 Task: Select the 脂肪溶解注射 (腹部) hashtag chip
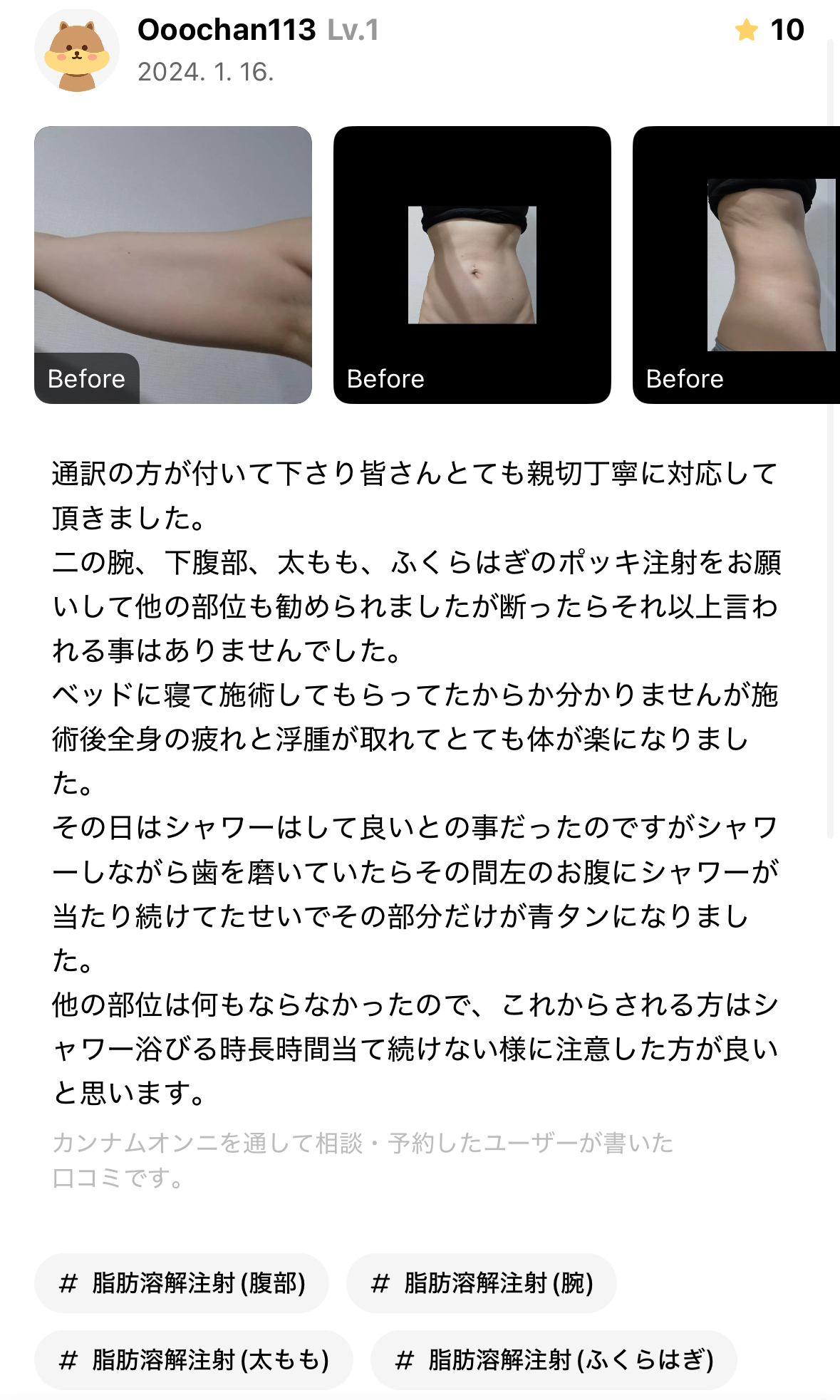(x=182, y=1283)
